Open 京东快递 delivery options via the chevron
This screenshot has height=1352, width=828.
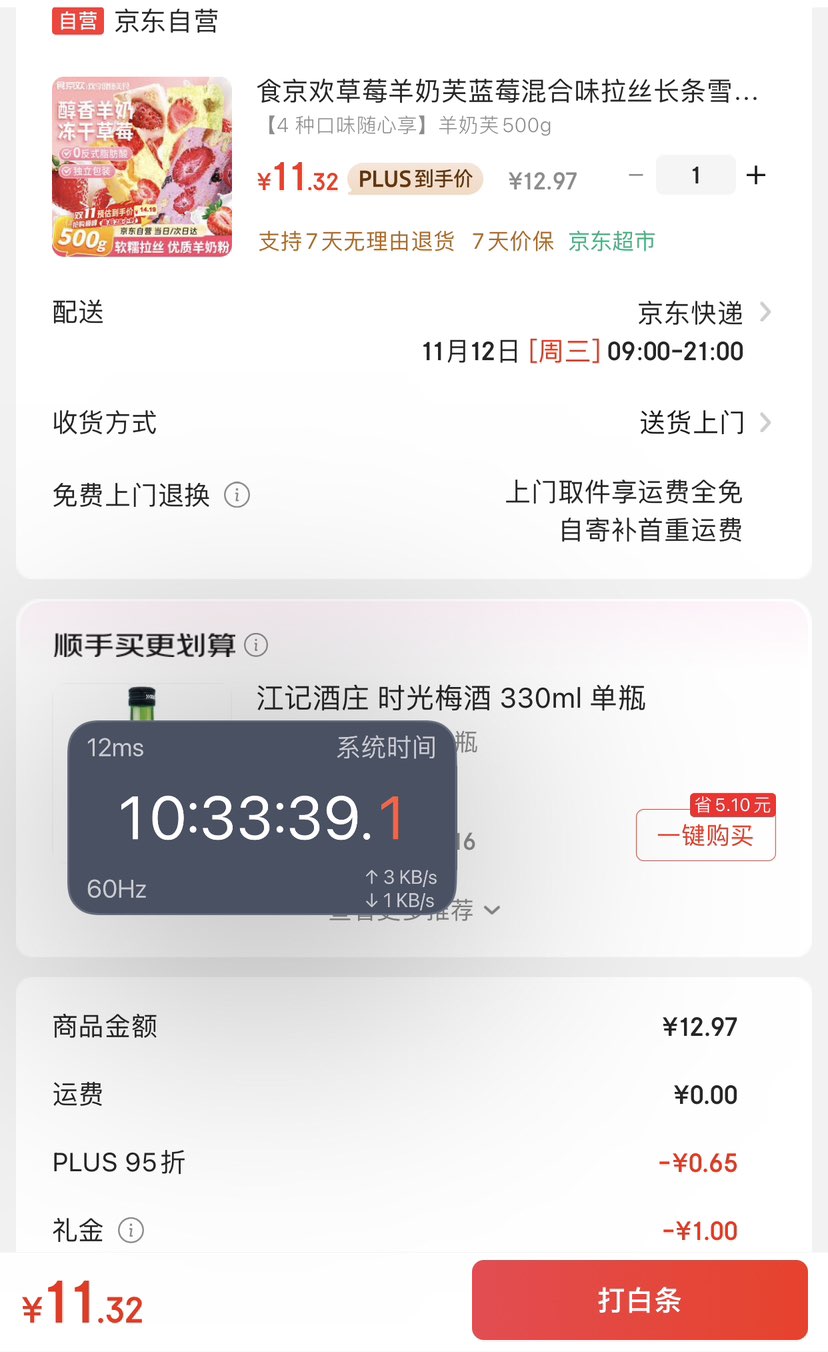(x=764, y=313)
